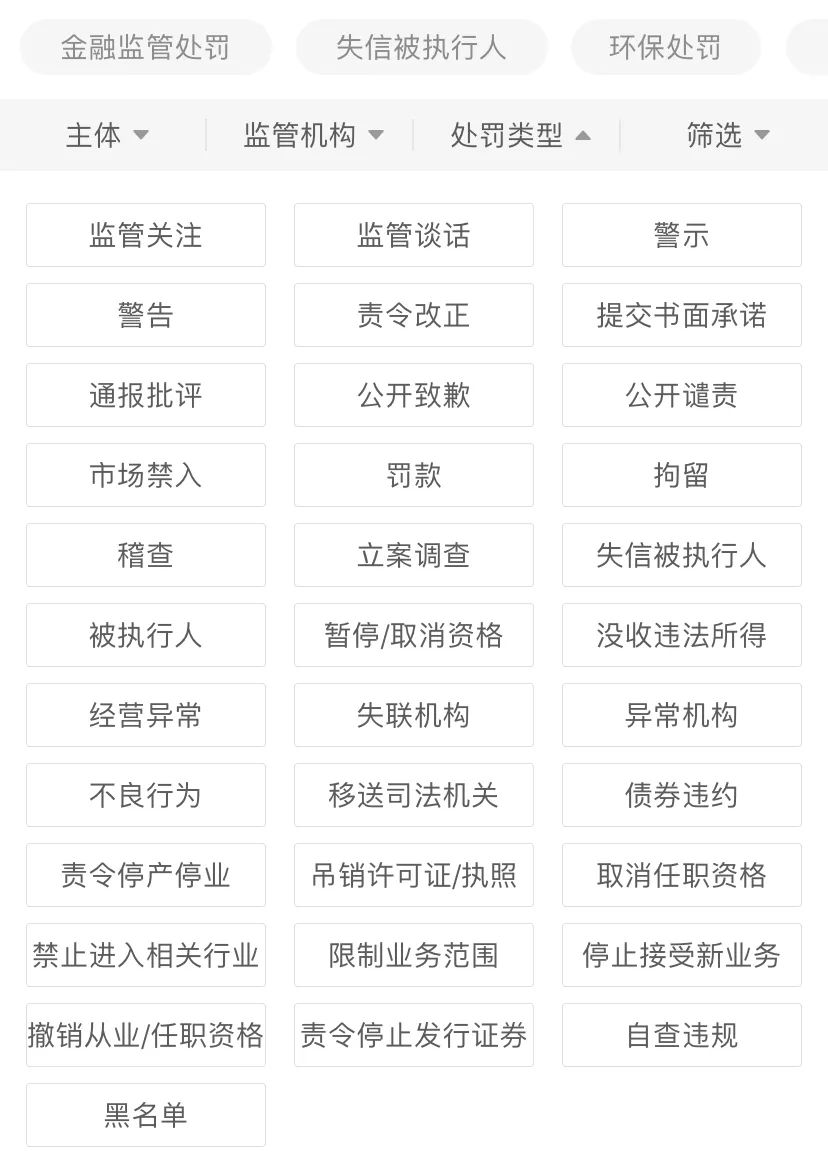Switch to the 金融监管处罚 tab
Viewport: 828px width, 1153px height.
pyautogui.click(x=146, y=47)
